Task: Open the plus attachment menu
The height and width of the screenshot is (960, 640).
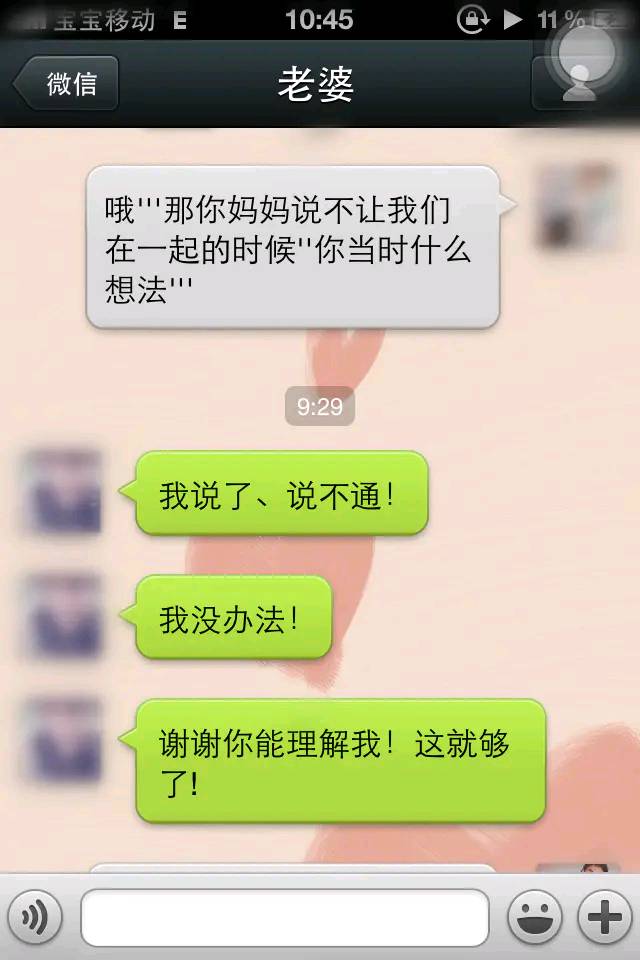Action: point(605,916)
